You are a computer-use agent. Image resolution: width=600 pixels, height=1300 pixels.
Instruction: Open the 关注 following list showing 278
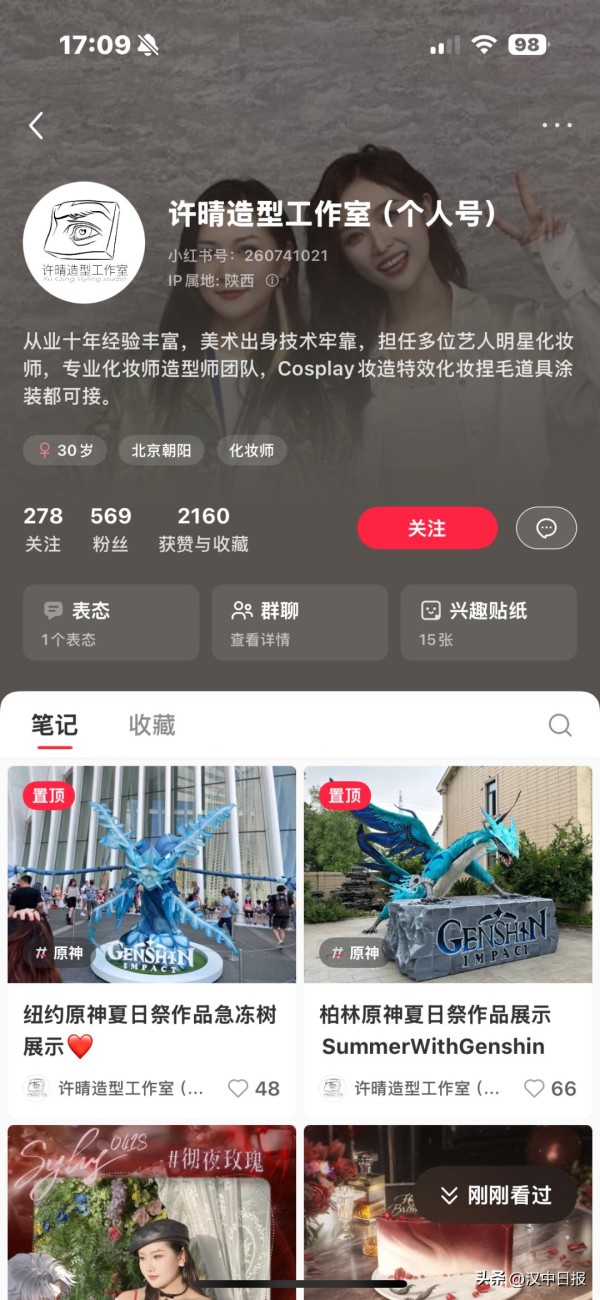pos(43,528)
